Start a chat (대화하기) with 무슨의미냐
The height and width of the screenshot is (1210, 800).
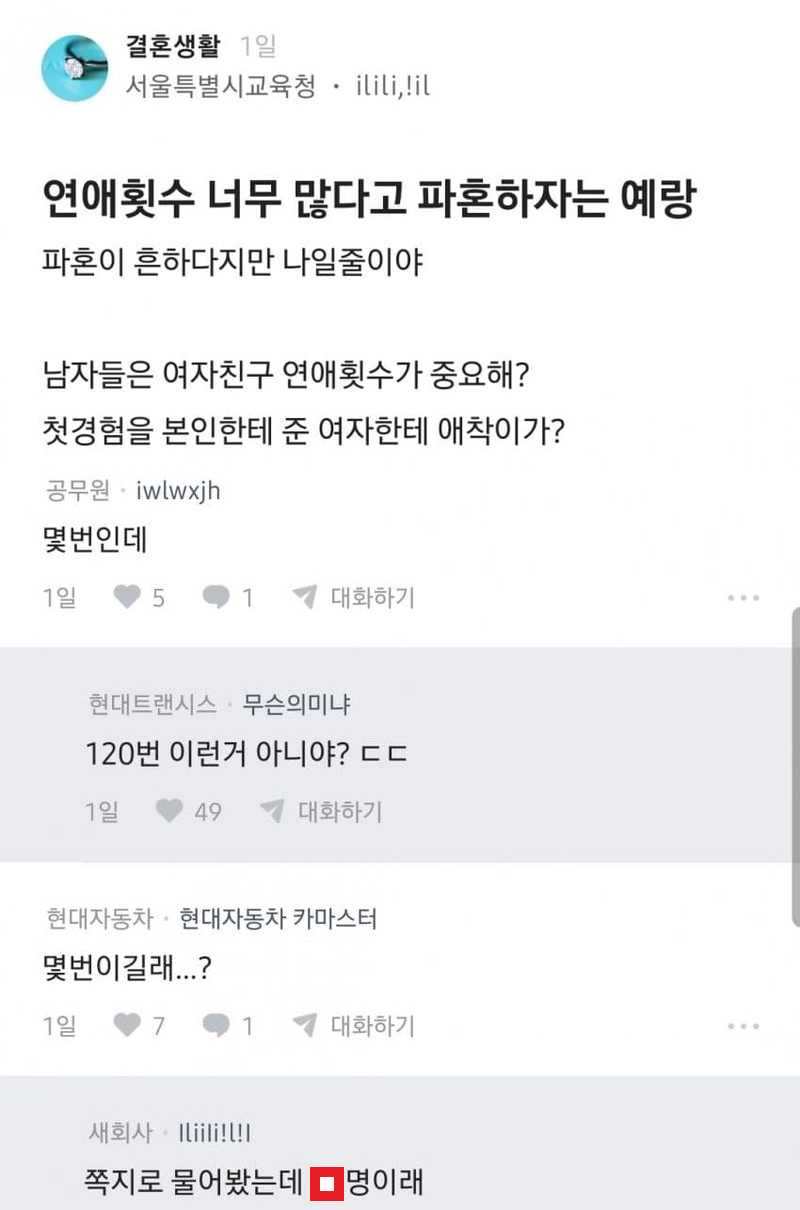pyautogui.click(x=322, y=811)
